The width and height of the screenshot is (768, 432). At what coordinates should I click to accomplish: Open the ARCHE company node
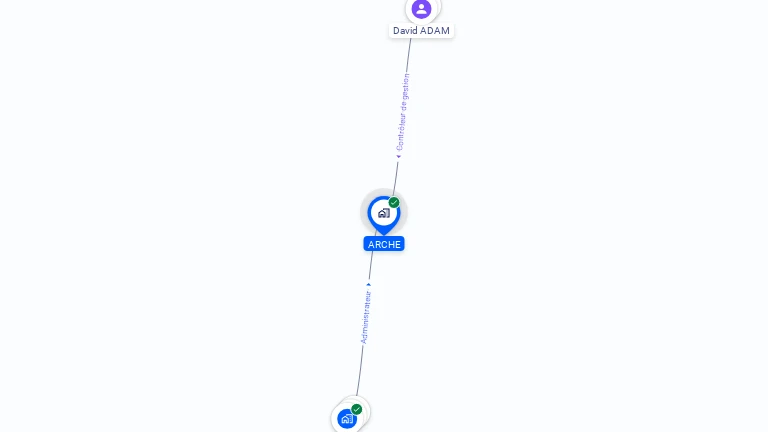(x=384, y=213)
